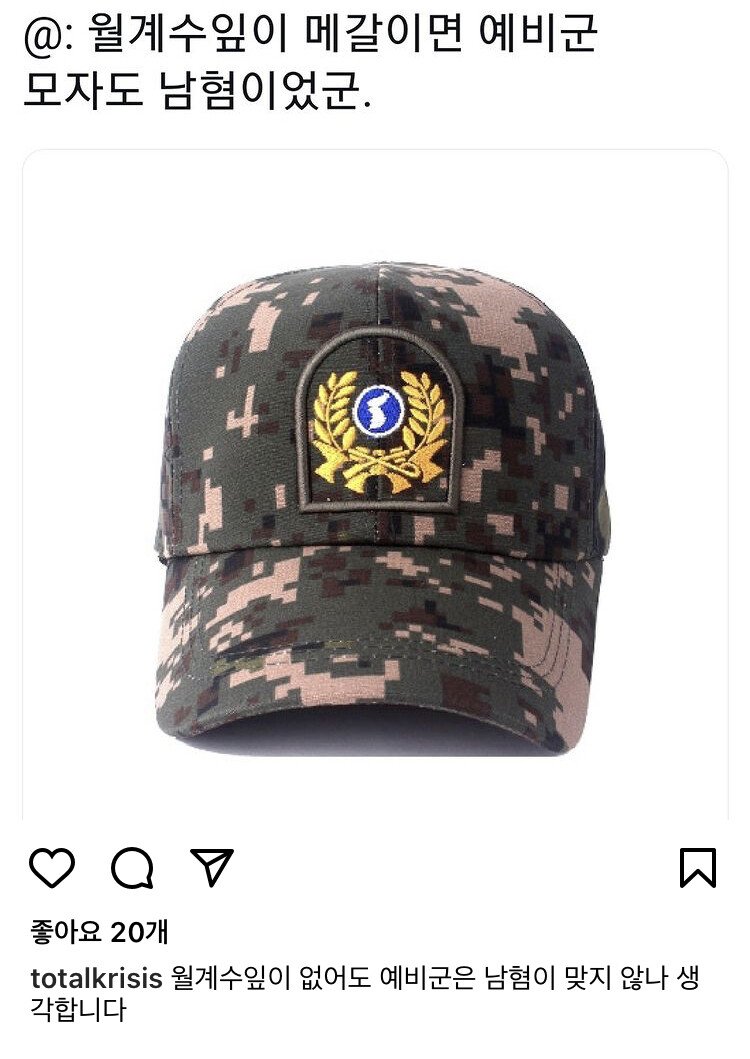Open comments on this post
This screenshot has width=750, height=1059.
click(x=132, y=868)
